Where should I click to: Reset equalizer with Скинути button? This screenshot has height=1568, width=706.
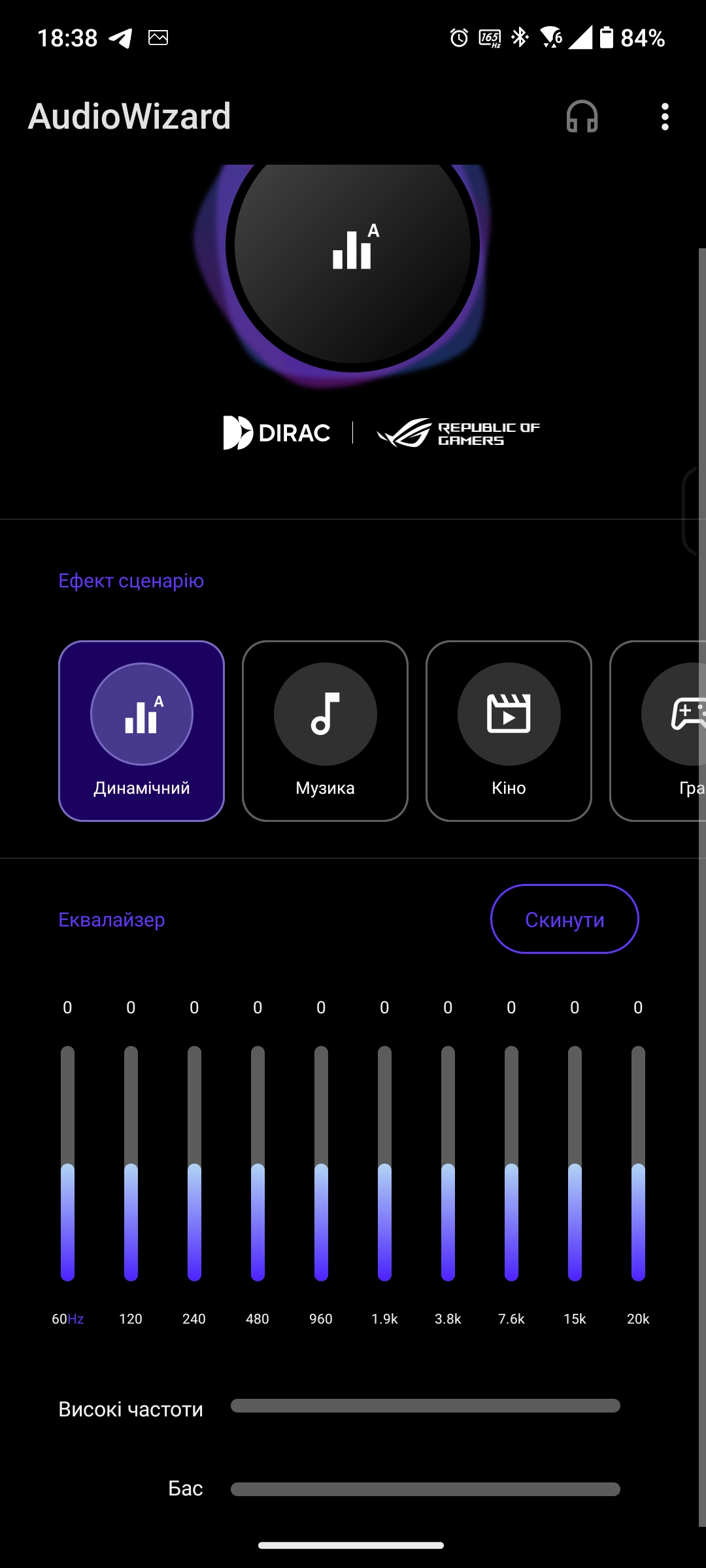pyautogui.click(x=564, y=919)
